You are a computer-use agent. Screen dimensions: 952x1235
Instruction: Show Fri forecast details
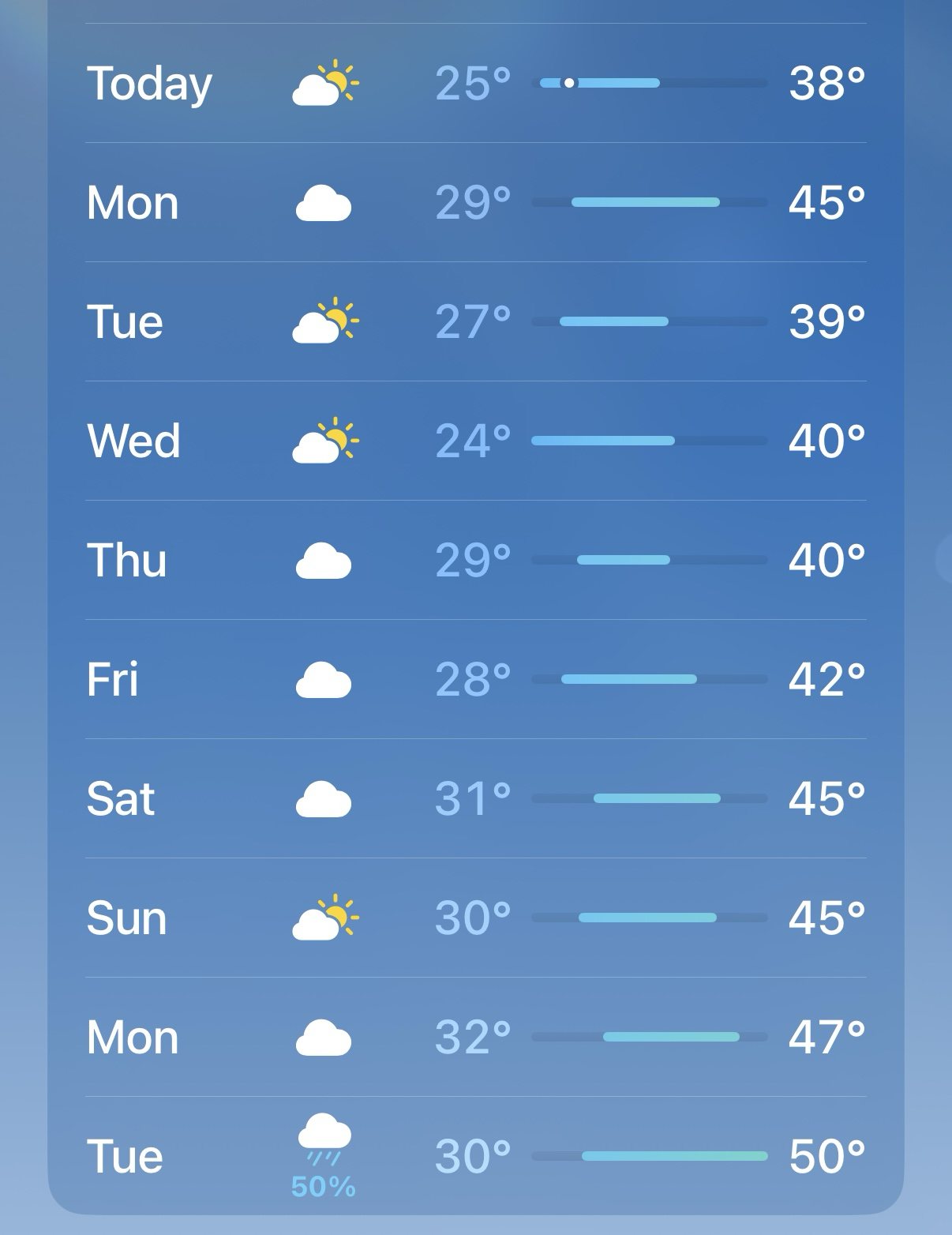pos(475,679)
